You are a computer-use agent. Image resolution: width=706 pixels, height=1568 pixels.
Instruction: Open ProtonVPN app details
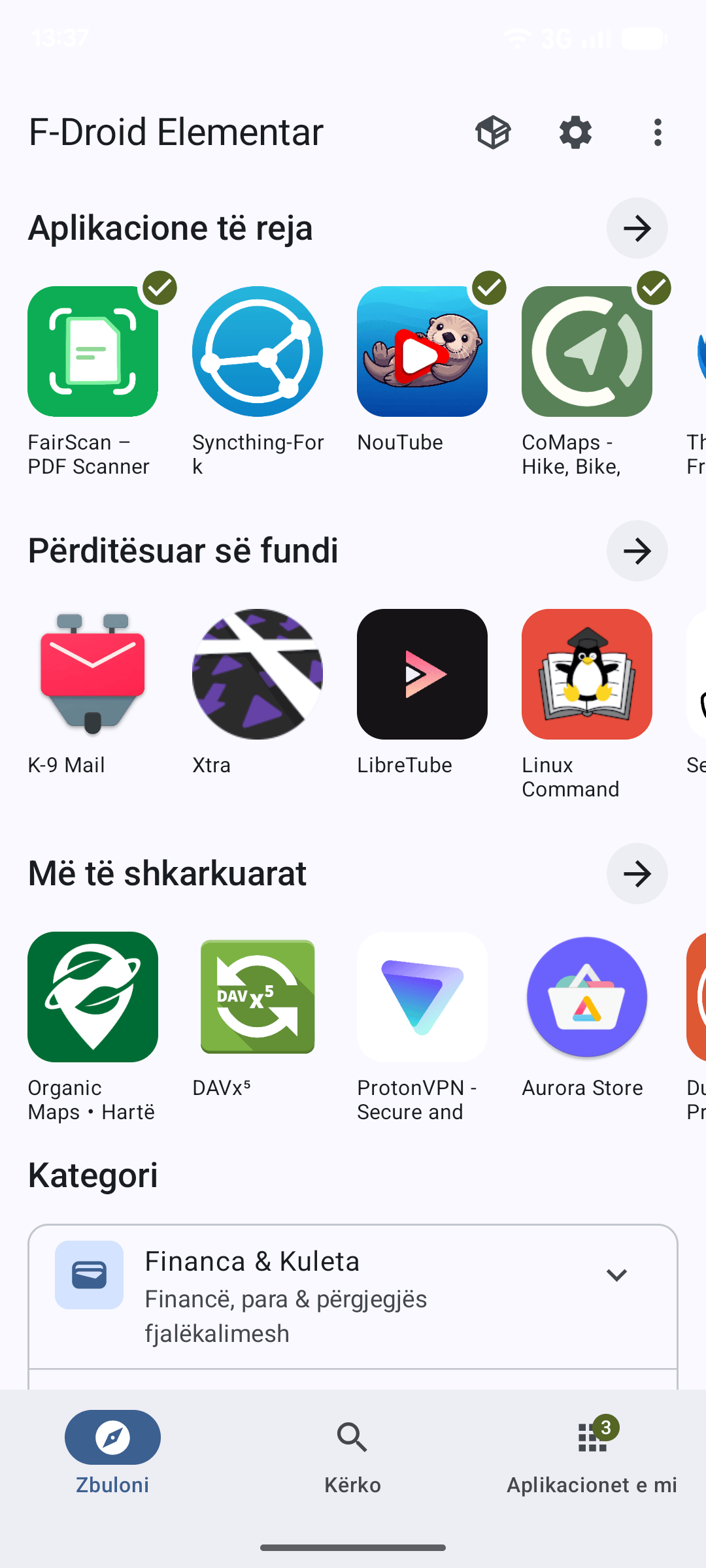pyautogui.click(x=422, y=1027)
